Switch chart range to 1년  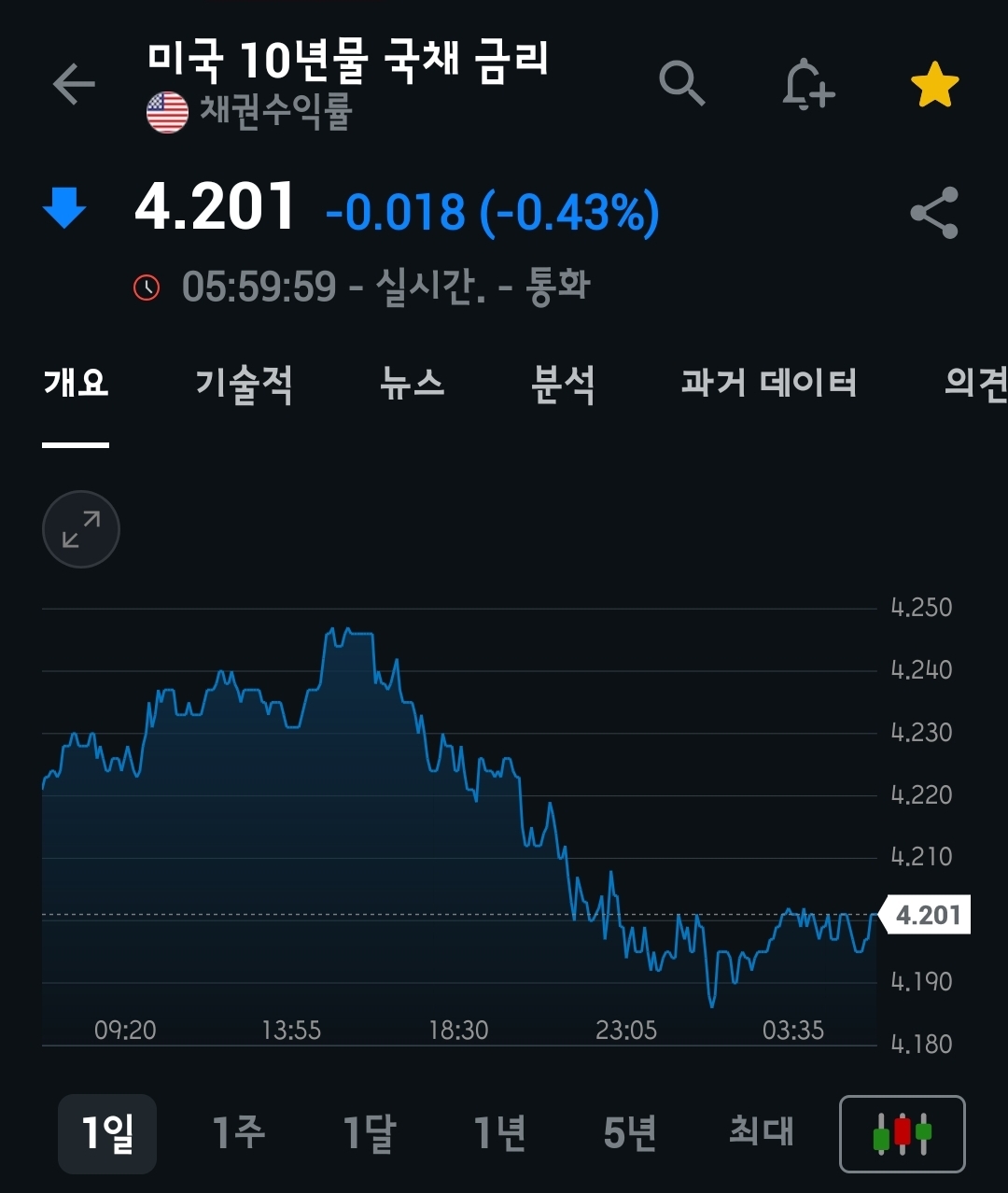pyautogui.click(x=499, y=1133)
